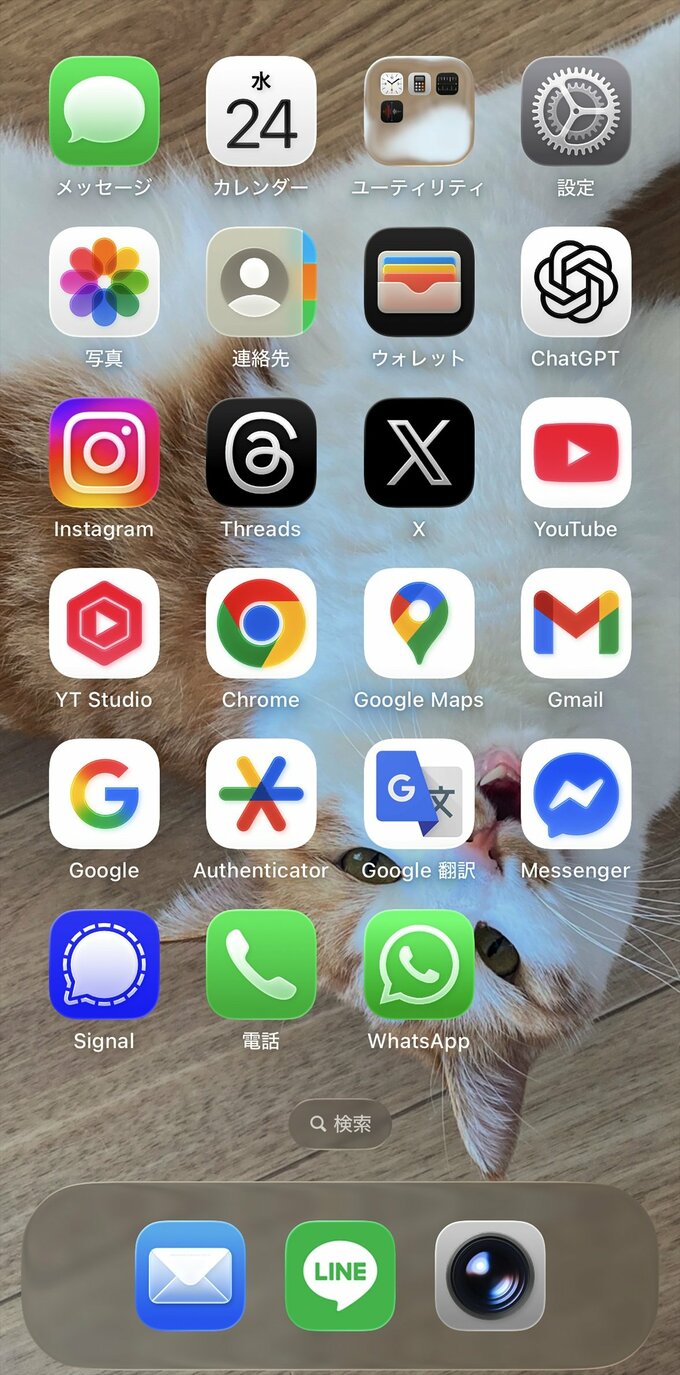Launch the Threads app
Image resolution: width=680 pixels, height=1375 pixels.
[261, 453]
